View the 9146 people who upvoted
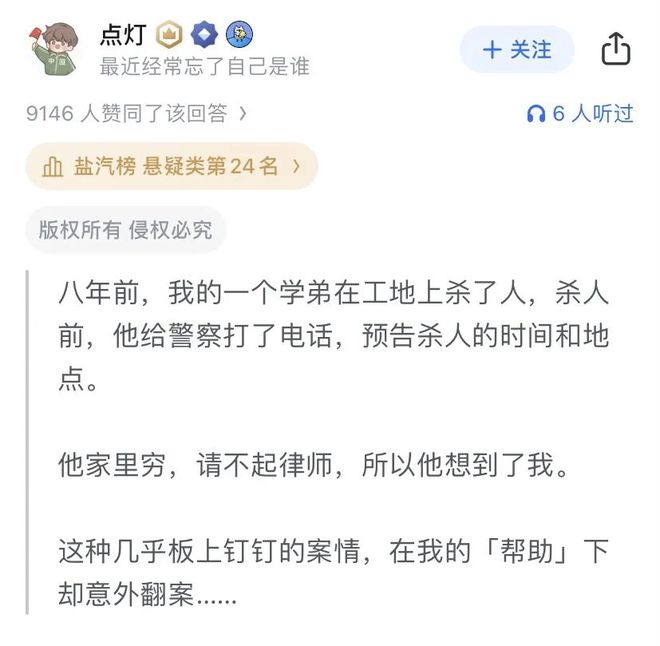 pyautogui.click(x=136, y=114)
